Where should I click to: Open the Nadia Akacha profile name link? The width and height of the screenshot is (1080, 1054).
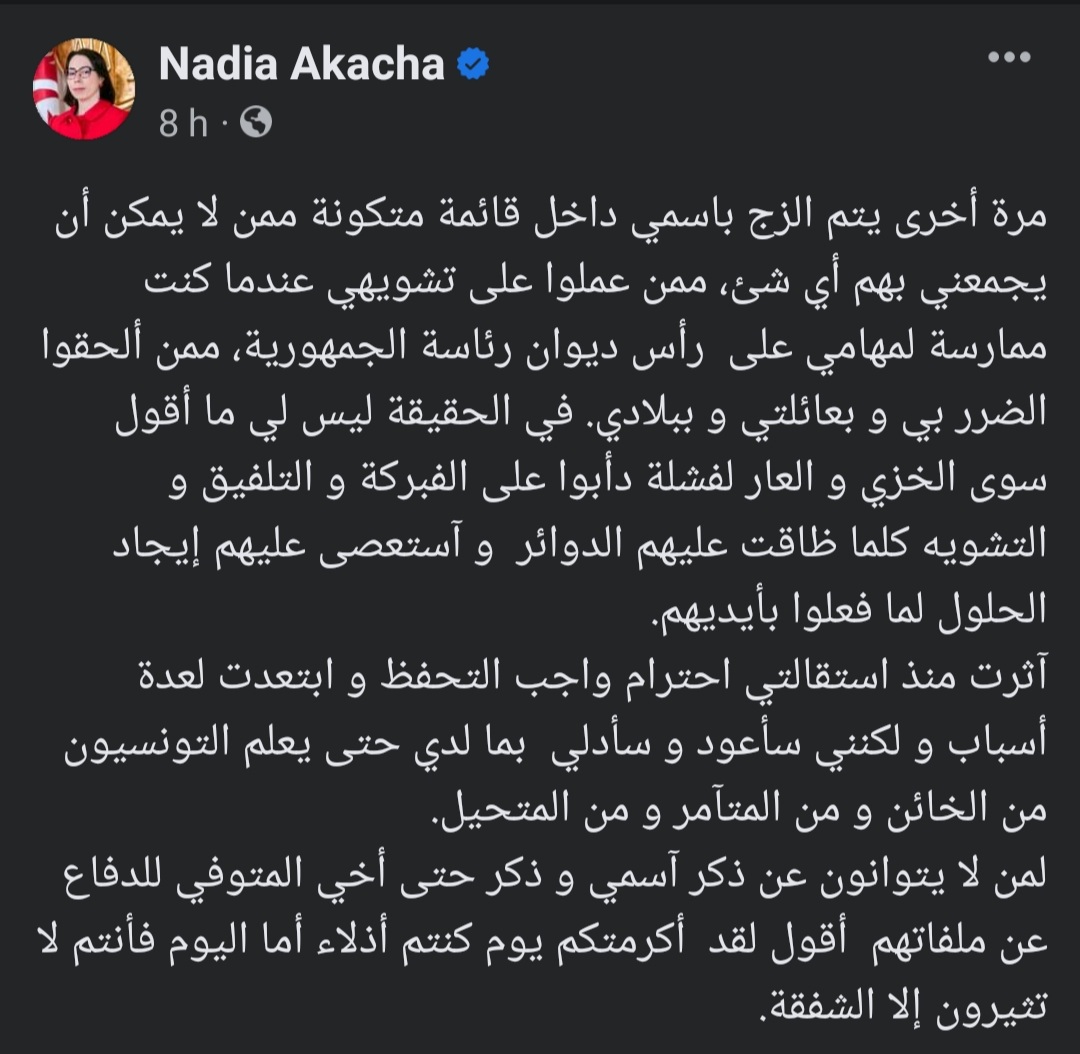coord(301,65)
